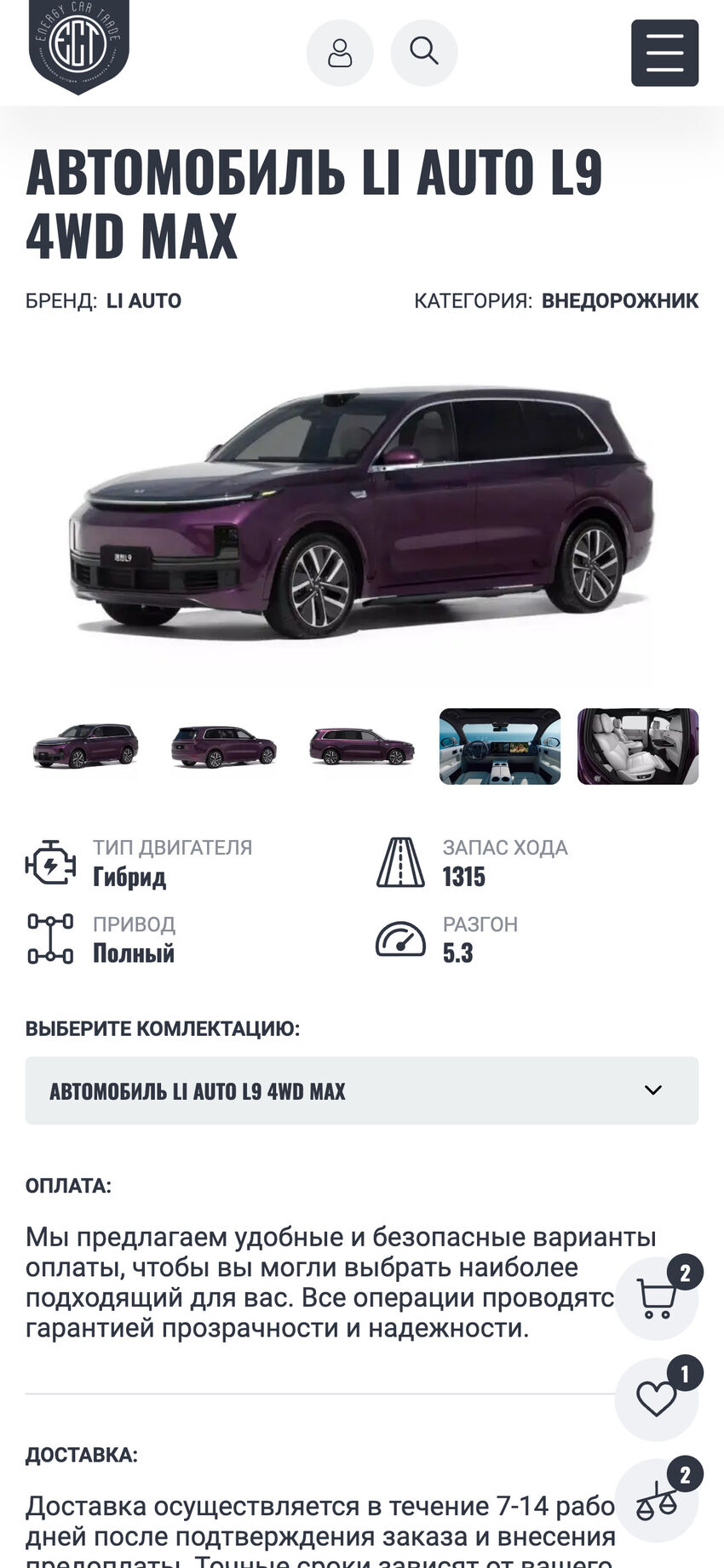The height and width of the screenshot is (1568, 724).
Task: Open the hamburger menu
Action: click(x=664, y=53)
